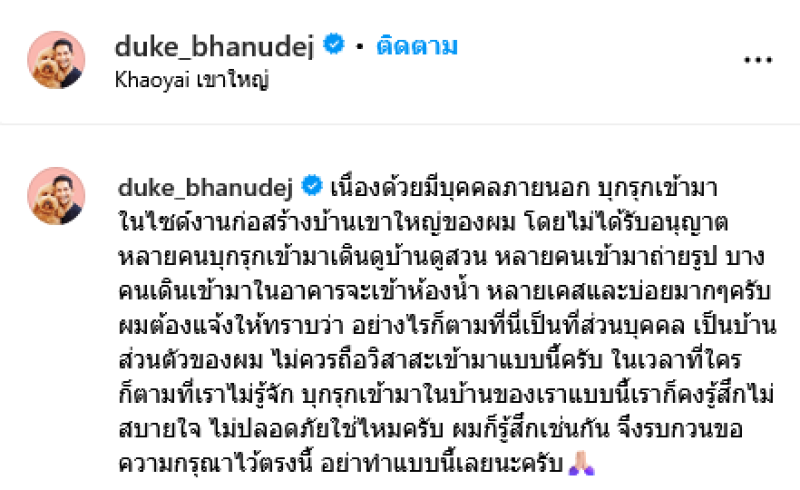The image size is (800, 490).
Task: Open the three-dot overflow menu
Action: coord(758,58)
